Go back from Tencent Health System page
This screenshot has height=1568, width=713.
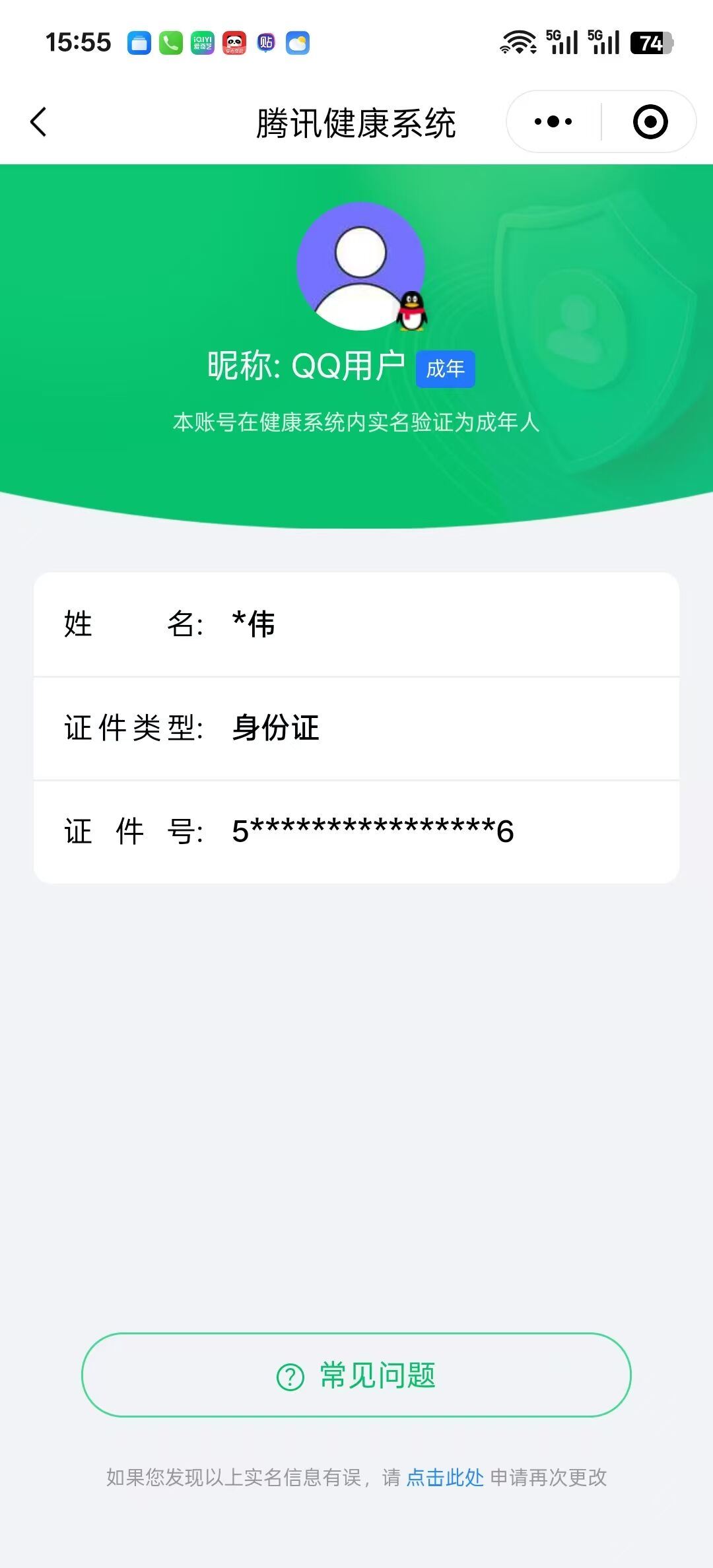[x=39, y=122]
